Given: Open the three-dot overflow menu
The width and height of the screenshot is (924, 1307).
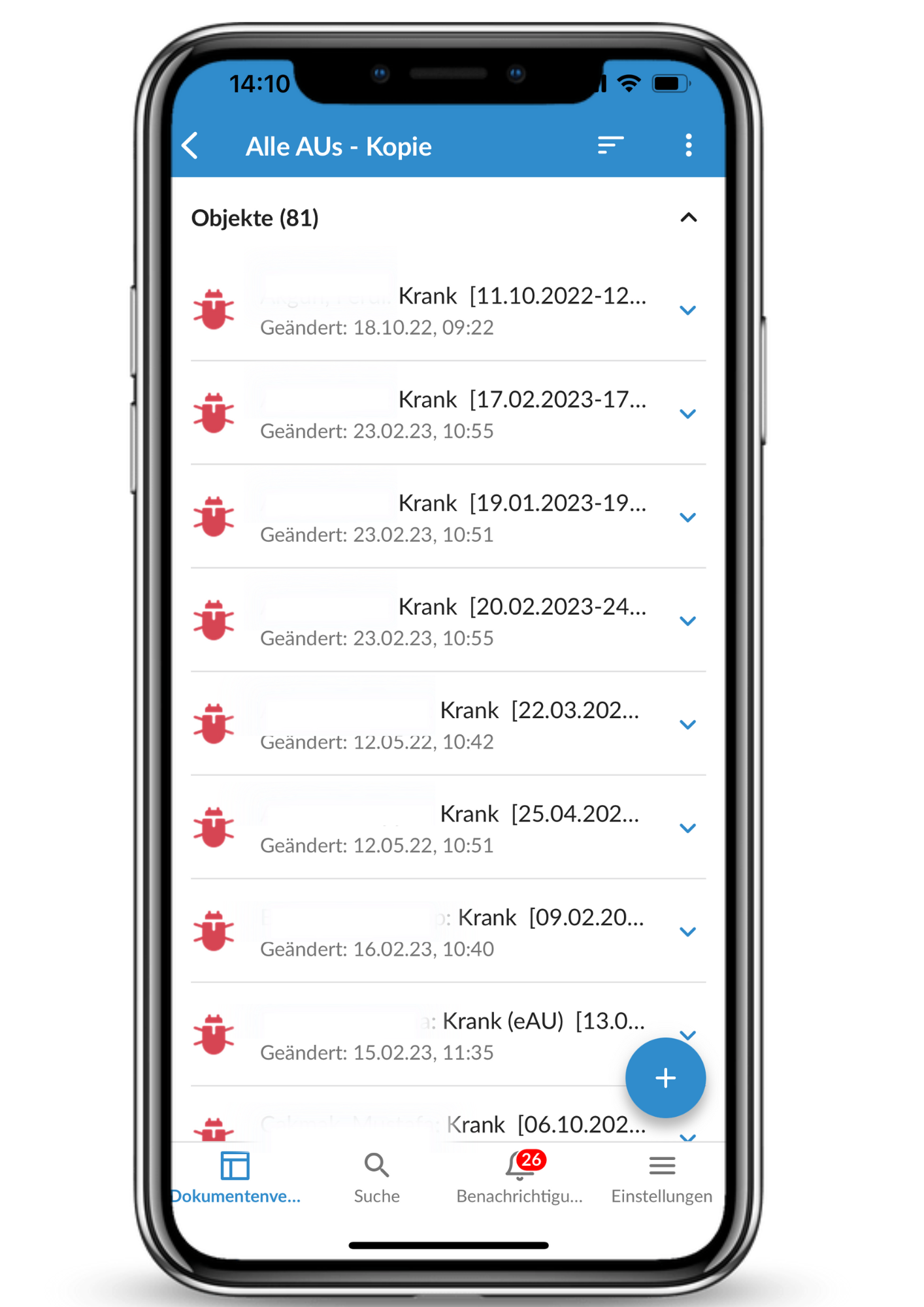Looking at the screenshot, I should click(x=688, y=145).
